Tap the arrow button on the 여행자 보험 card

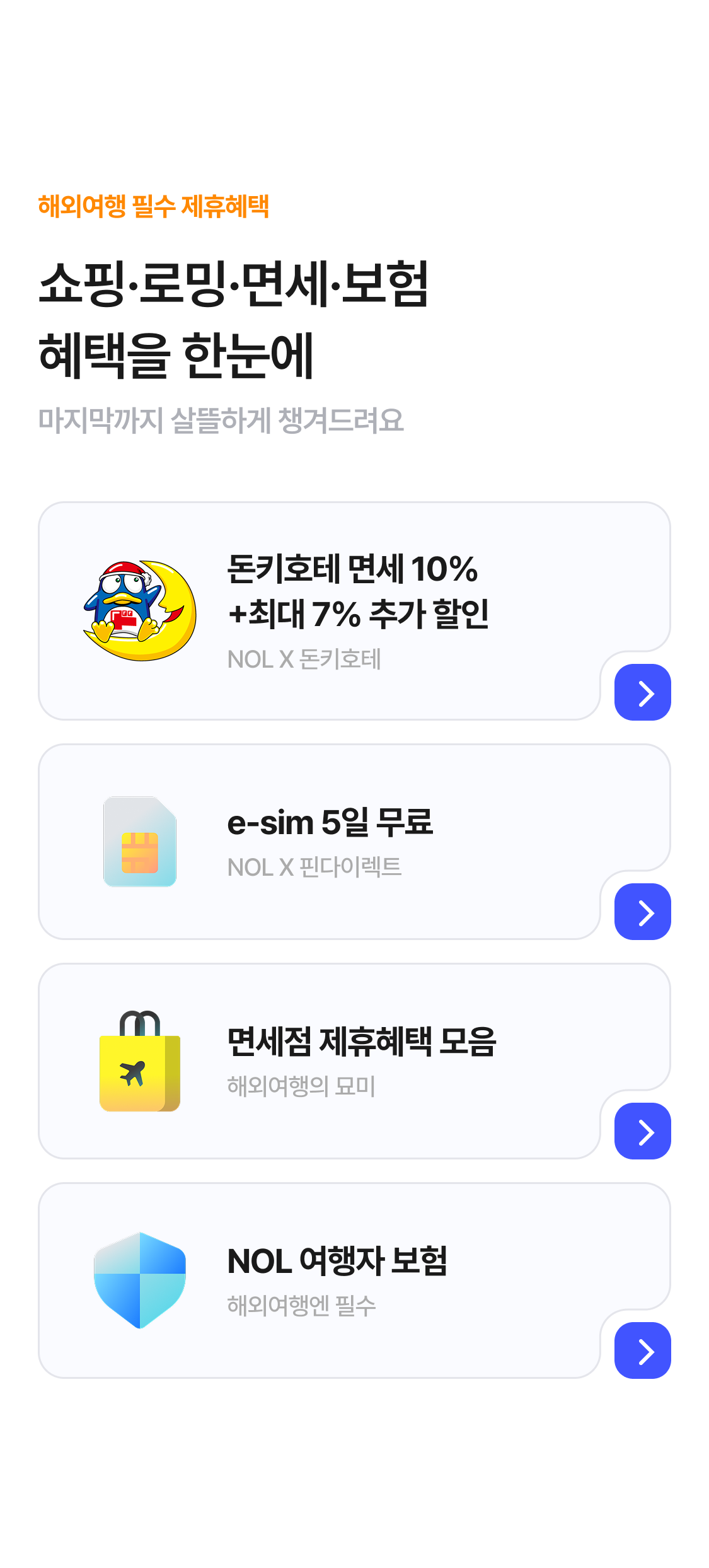click(642, 1350)
